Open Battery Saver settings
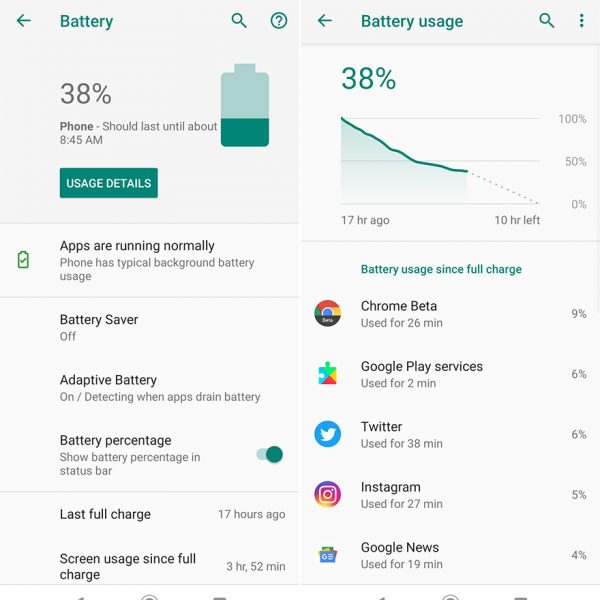This screenshot has height=600, width=600. pyautogui.click(x=150, y=327)
